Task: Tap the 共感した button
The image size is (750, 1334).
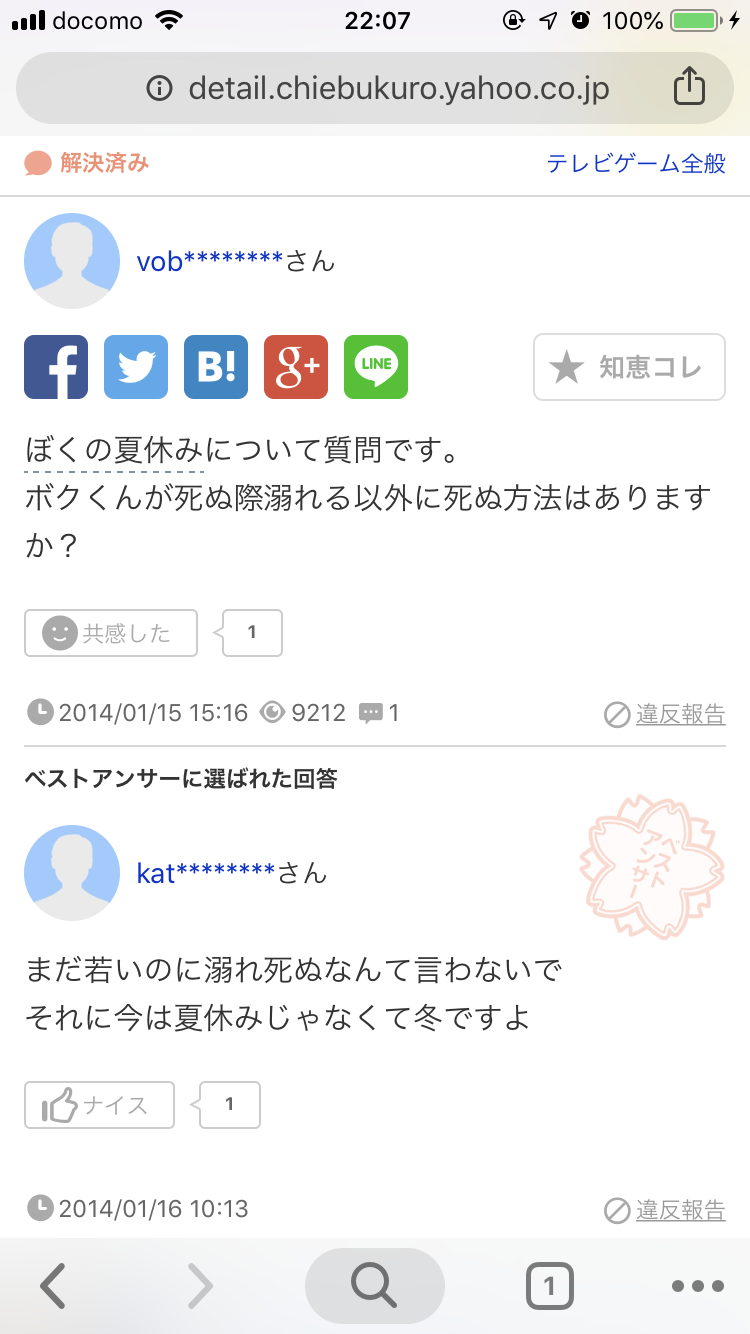Action: click(x=111, y=633)
